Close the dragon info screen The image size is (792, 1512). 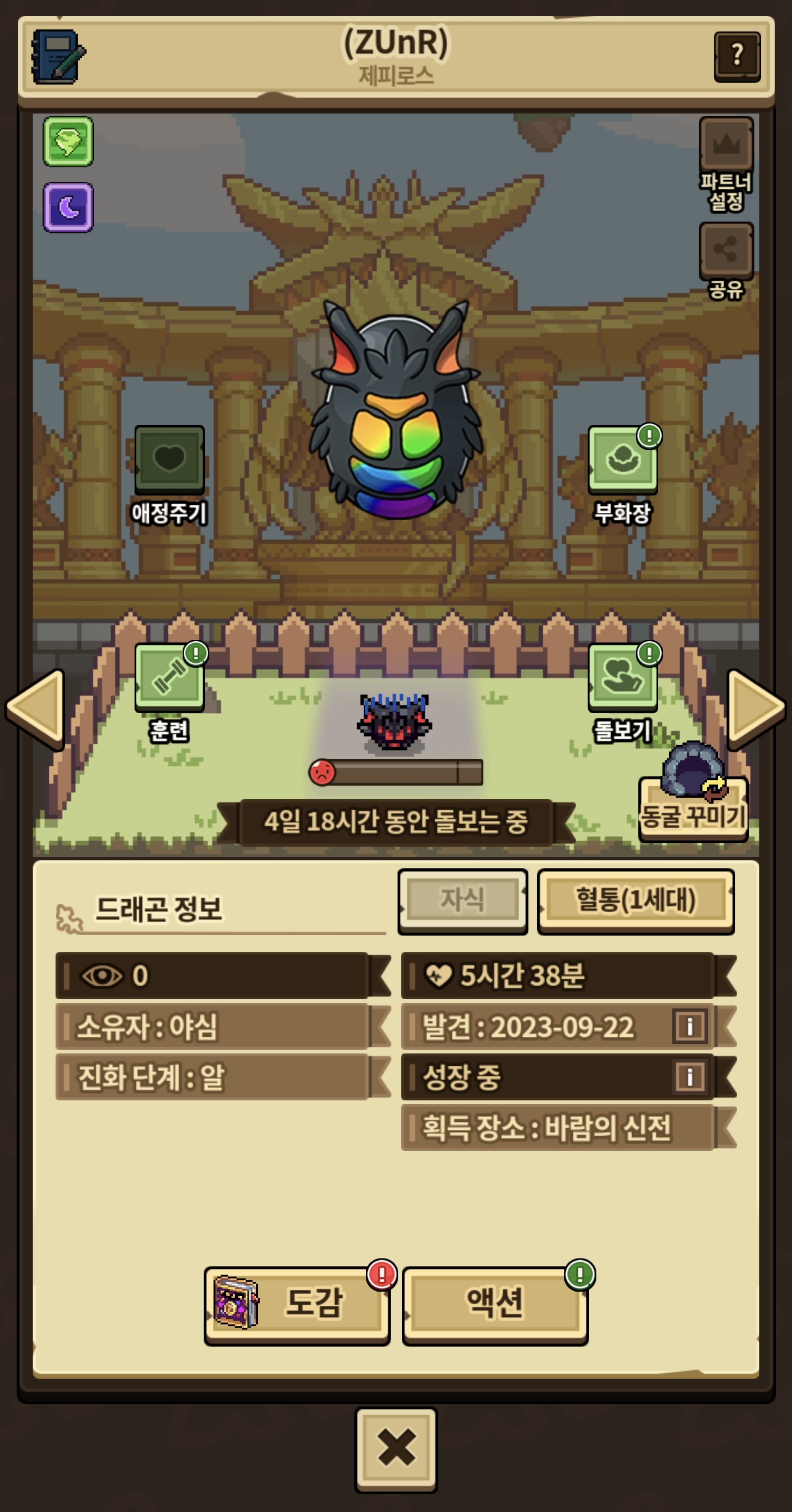point(396,1448)
